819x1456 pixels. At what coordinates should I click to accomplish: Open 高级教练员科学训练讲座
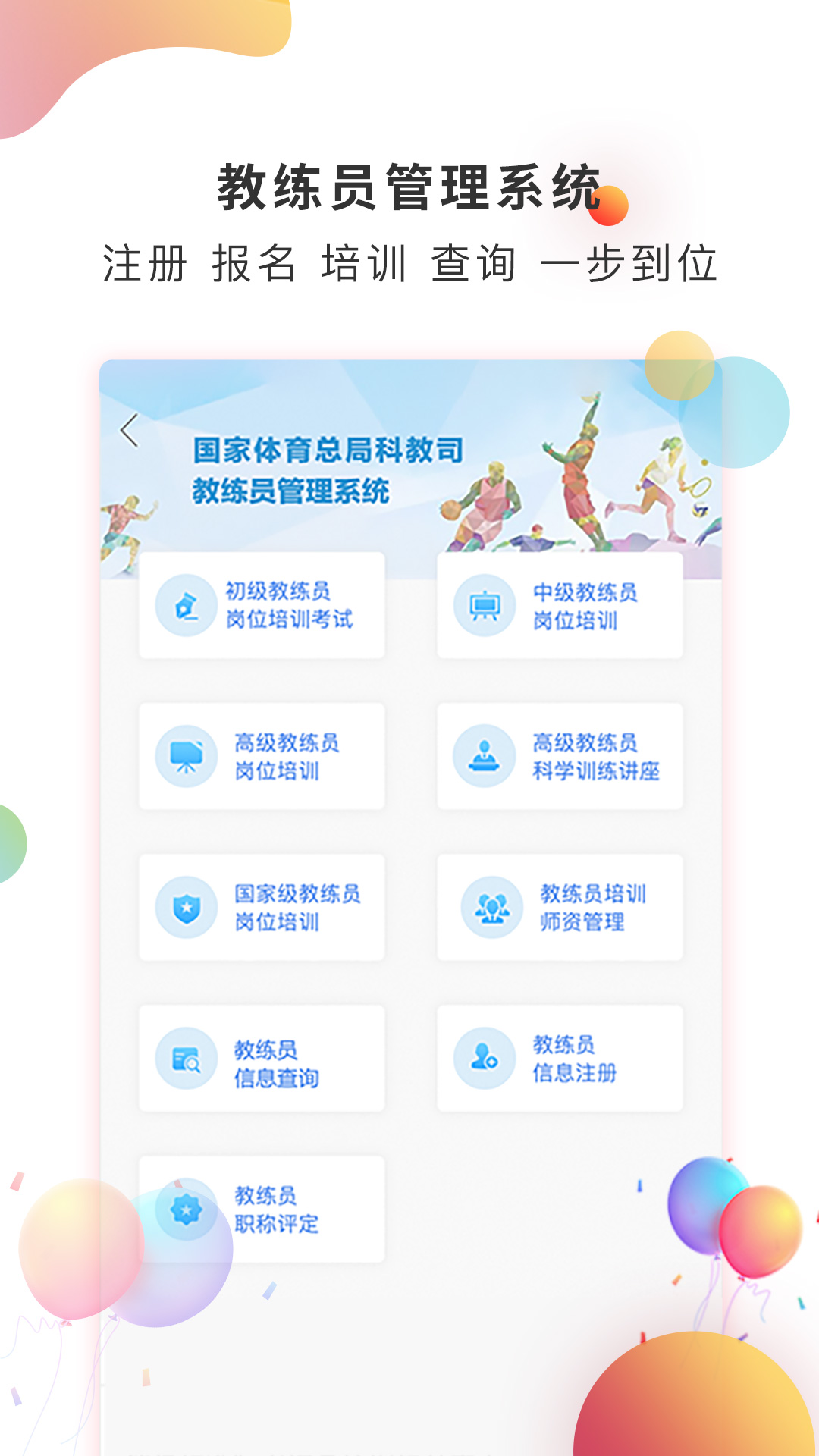click(x=561, y=755)
